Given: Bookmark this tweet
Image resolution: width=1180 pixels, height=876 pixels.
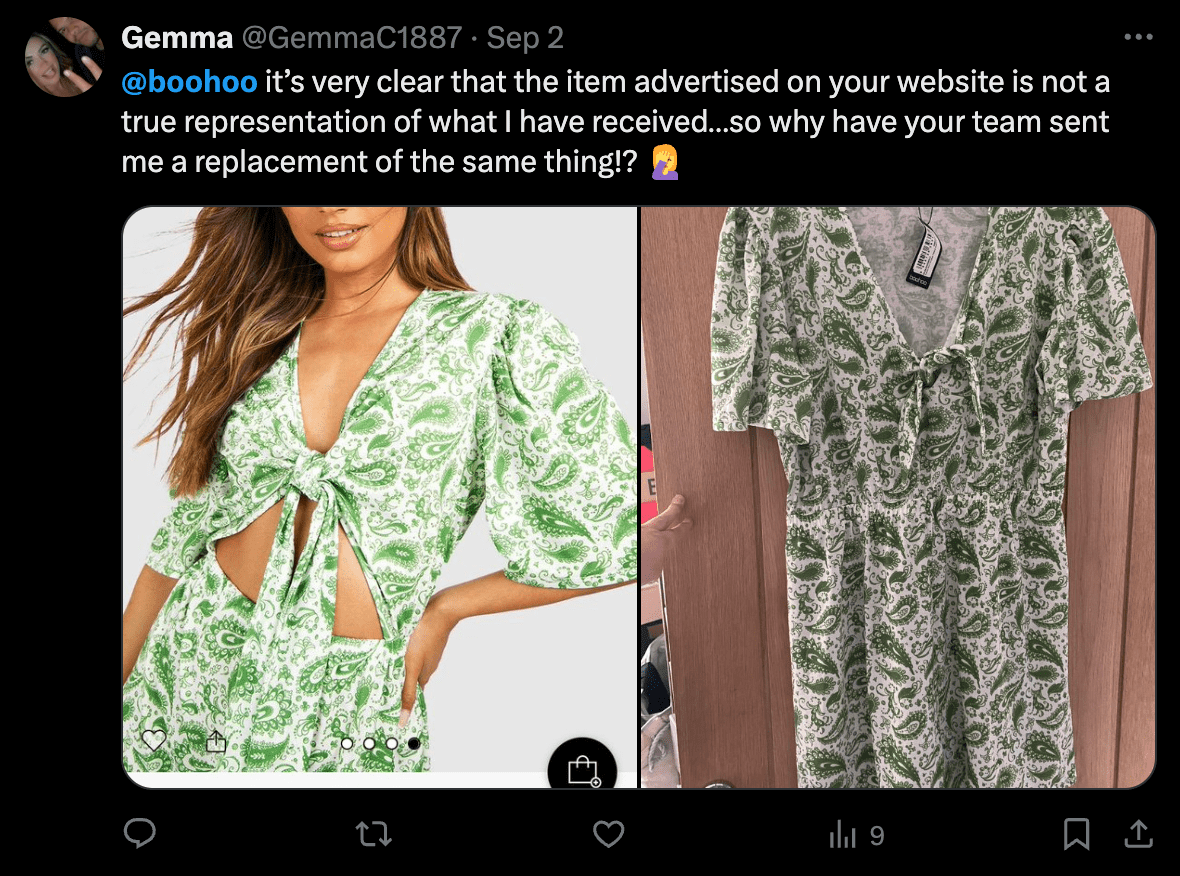Looking at the screenshot, I should tap(1076, 834).
